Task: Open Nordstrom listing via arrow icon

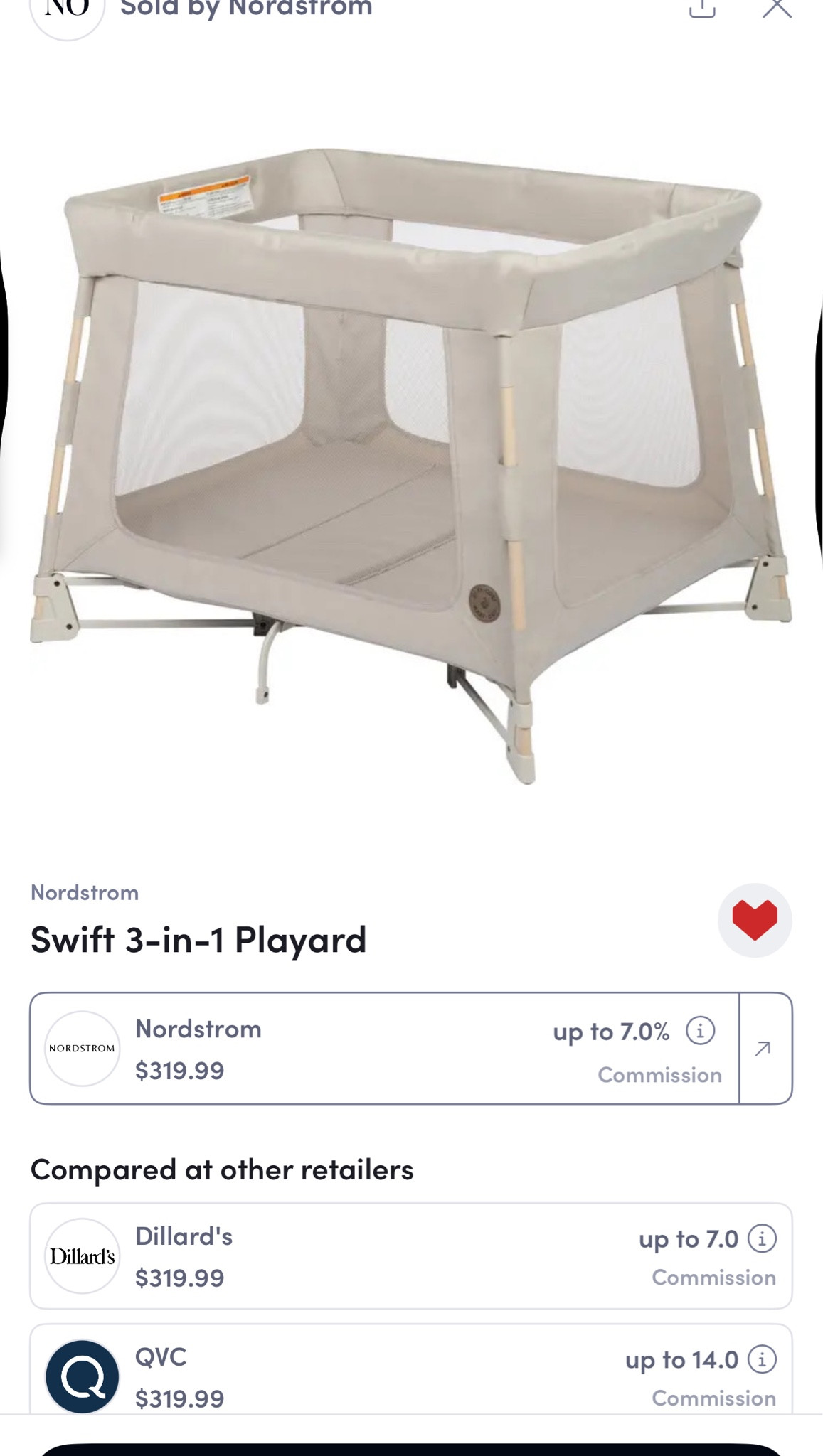Action: [765, 1049]
